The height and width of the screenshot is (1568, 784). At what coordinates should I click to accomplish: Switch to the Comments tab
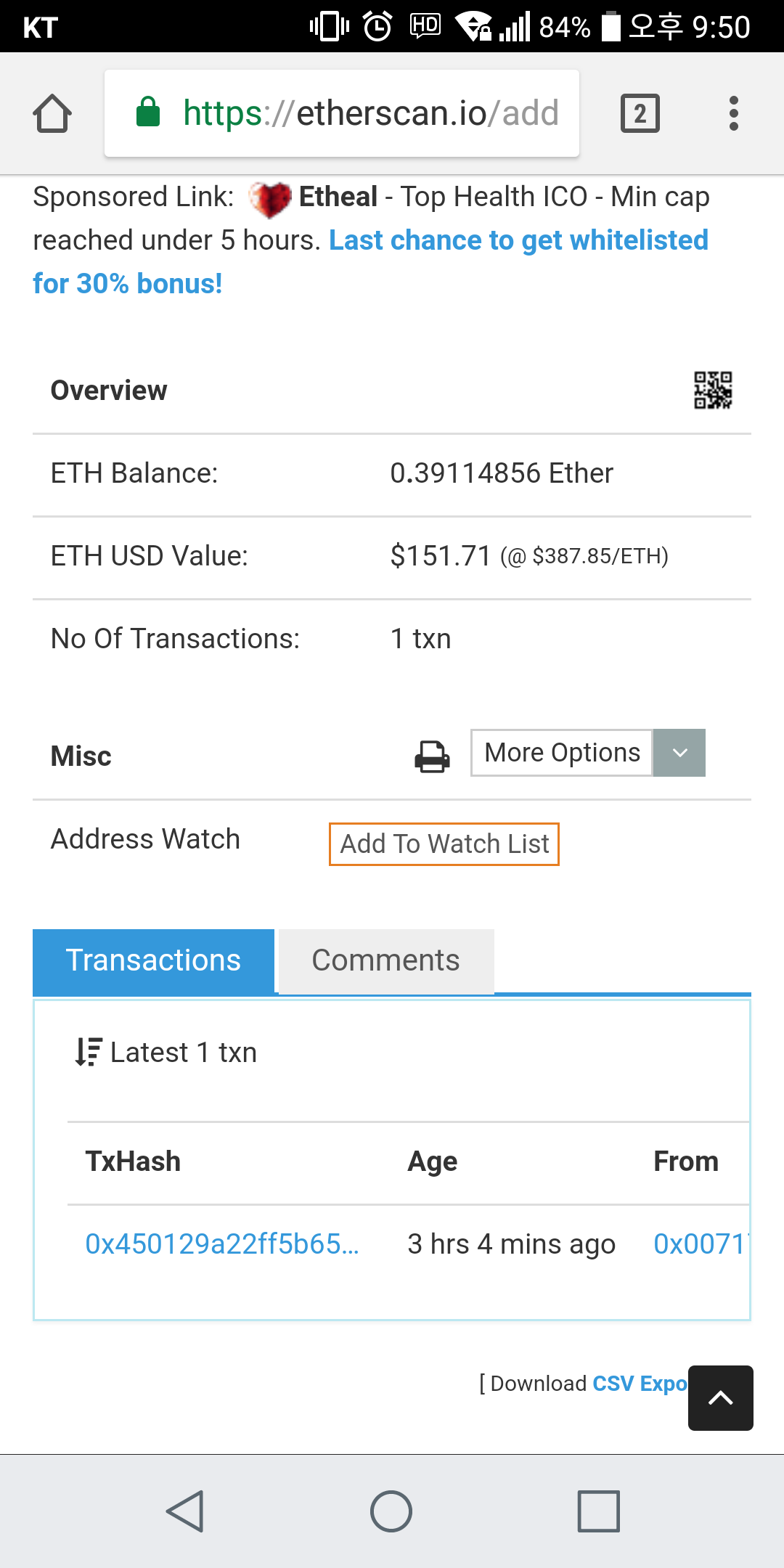[x=385, y=960]
